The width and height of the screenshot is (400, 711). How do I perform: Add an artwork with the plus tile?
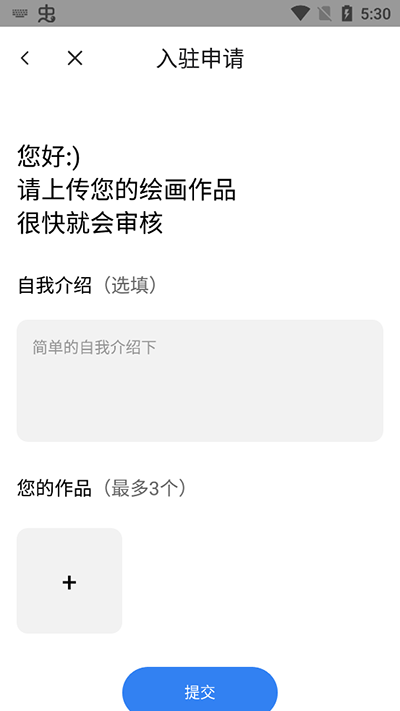click(x=69, y=580)
